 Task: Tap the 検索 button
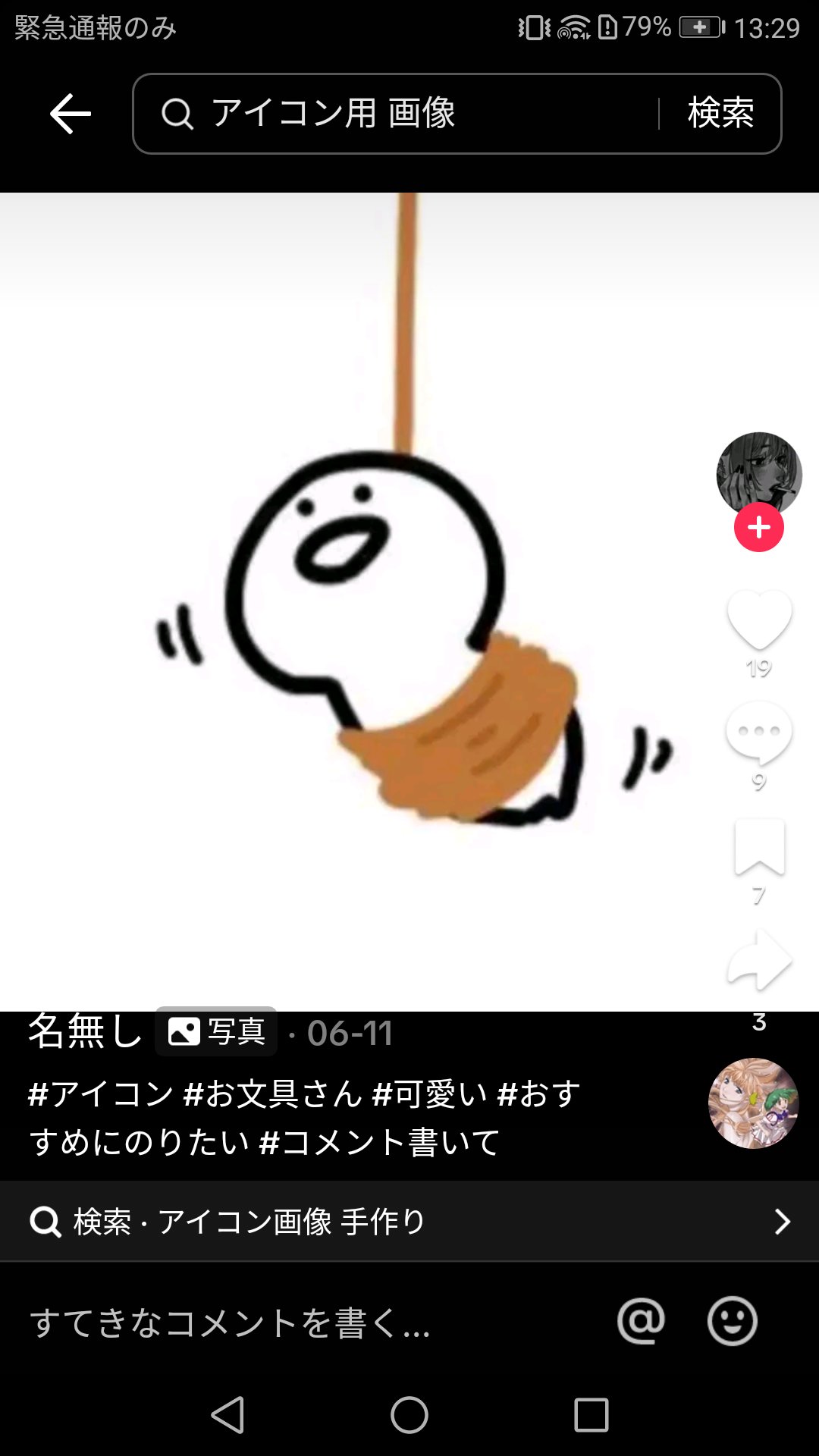click(x=720, y=114)
